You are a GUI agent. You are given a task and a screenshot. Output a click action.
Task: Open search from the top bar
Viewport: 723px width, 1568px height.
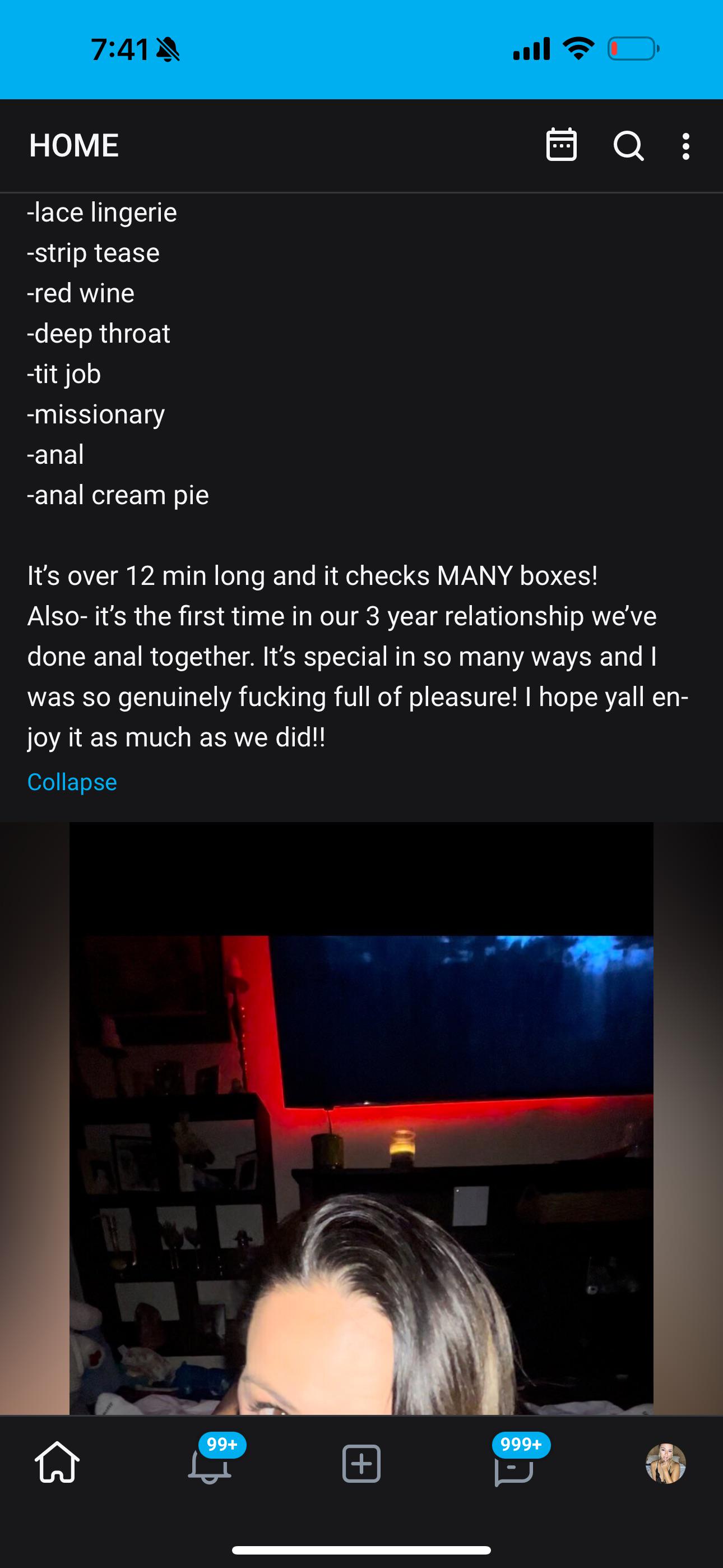click(628, 146)
